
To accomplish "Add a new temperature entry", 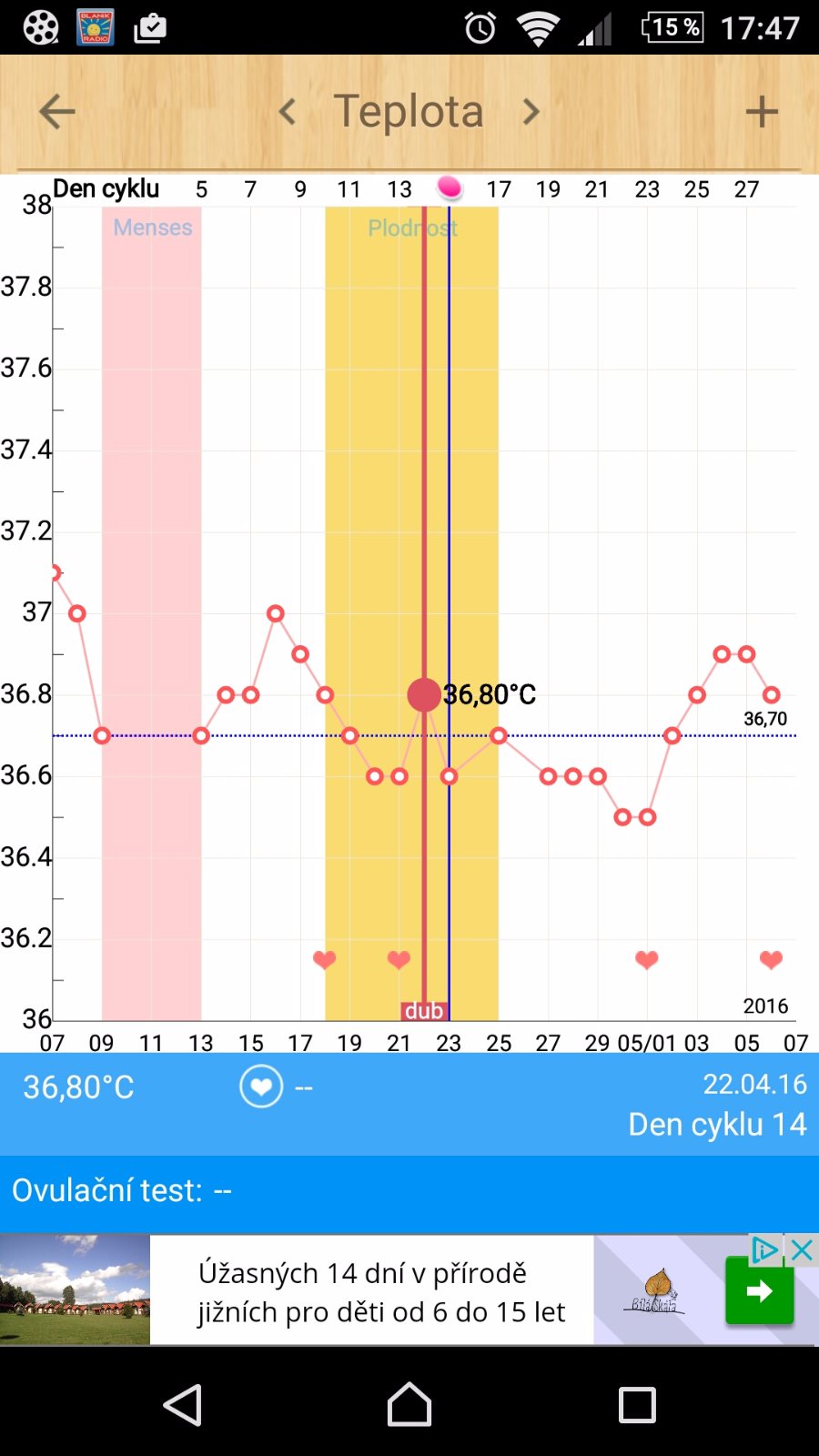I will tap(762, 112).
